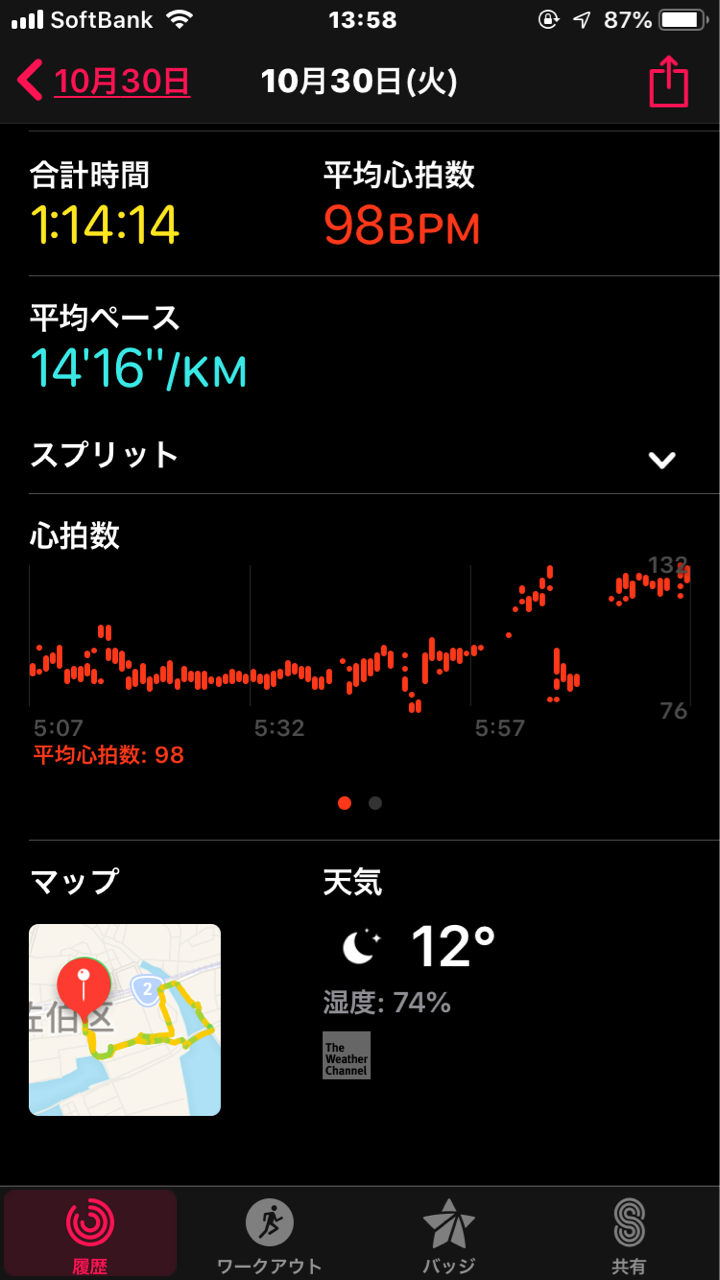
Task: Expand the スプリット section
Action: pos(661,459)
